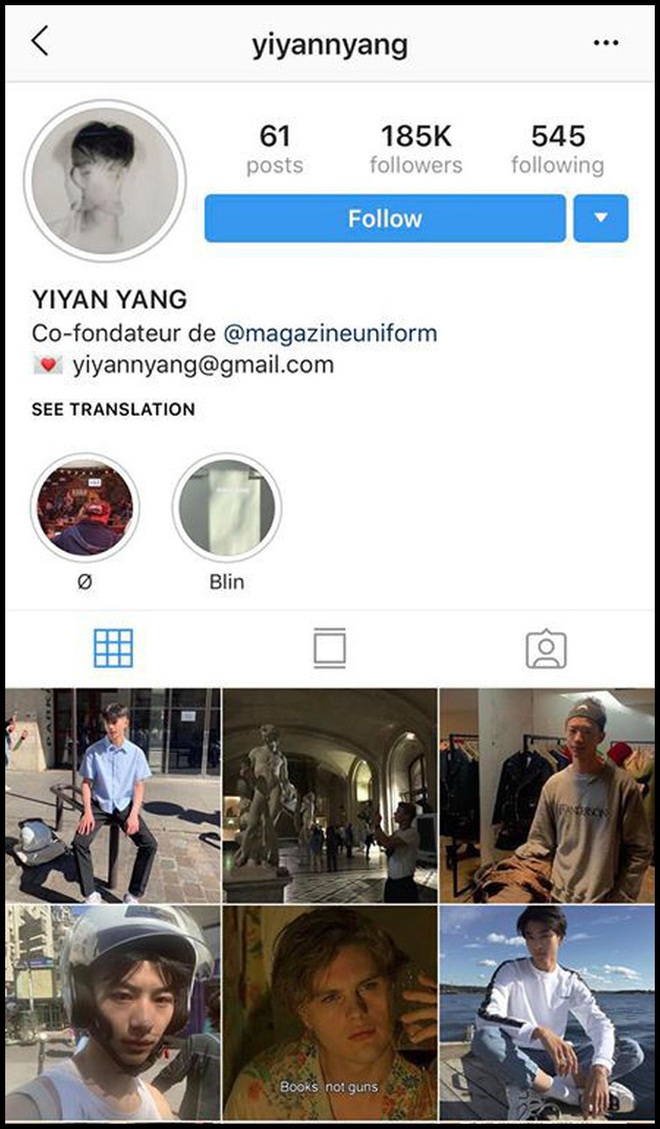The height and width of the screenshot is (1129, 660).
Task: Go back using the top arrow
Action: [40, 42]
